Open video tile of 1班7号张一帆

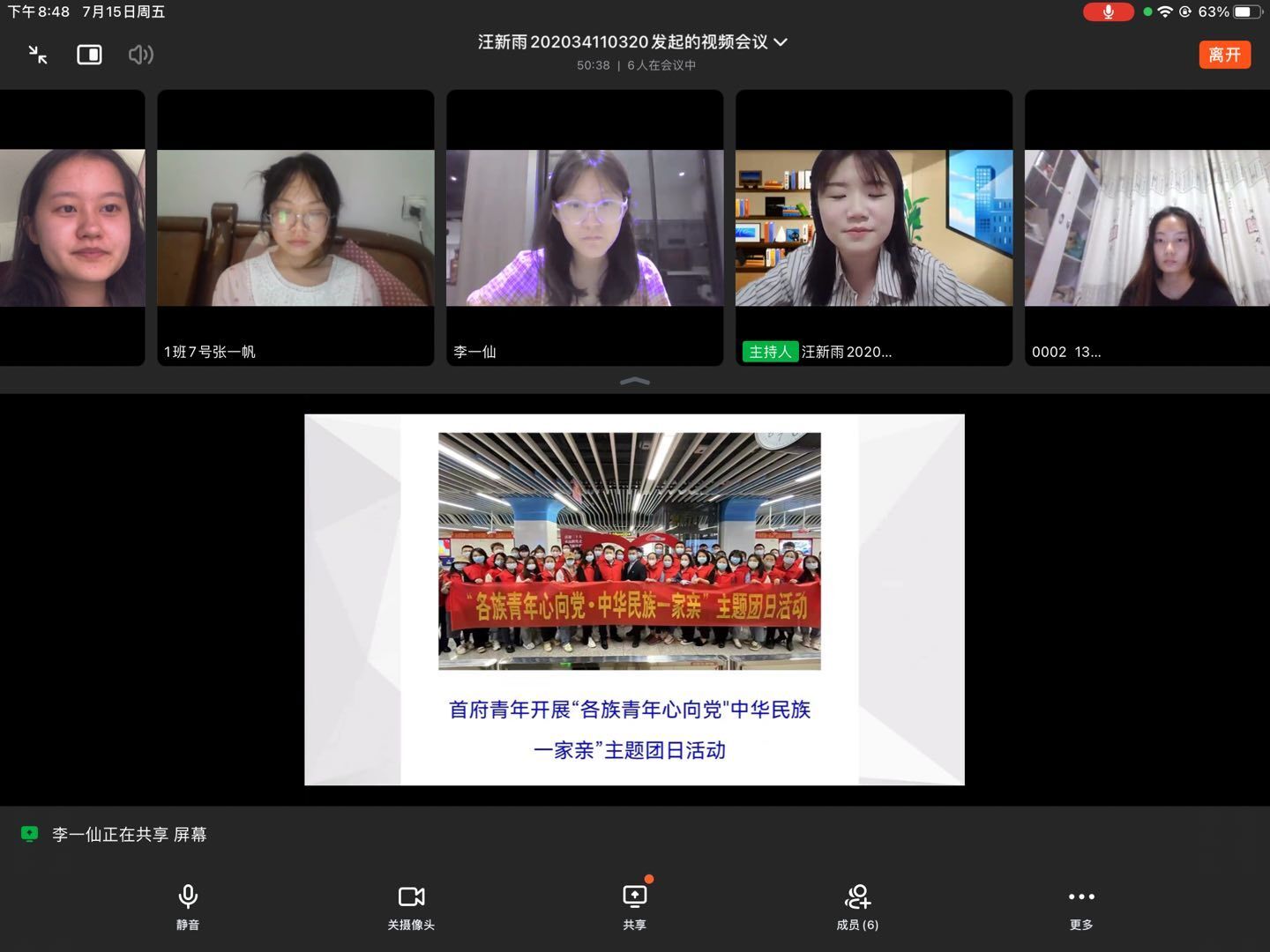(295, 227)
